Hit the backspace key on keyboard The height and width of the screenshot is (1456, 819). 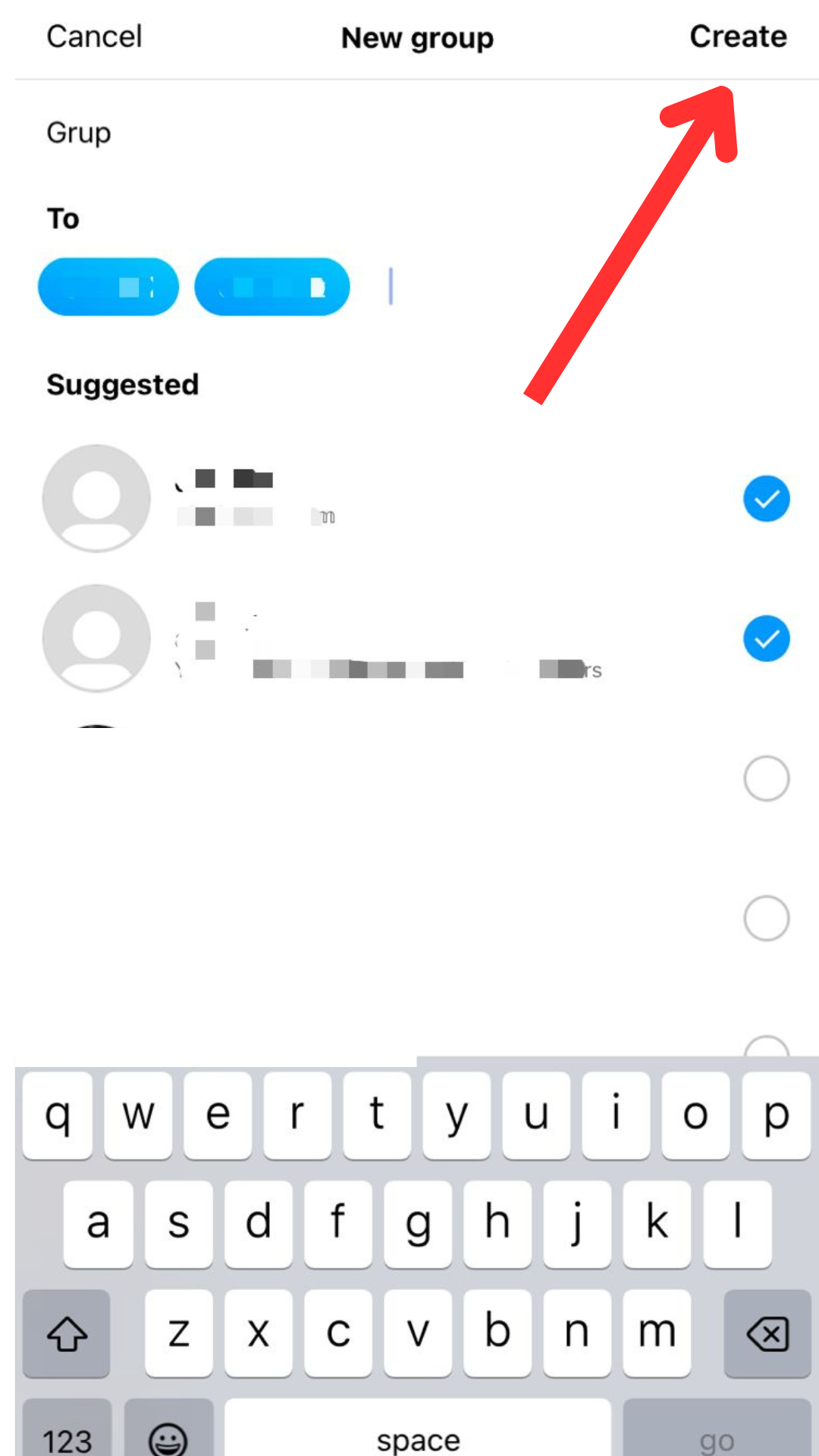pos(767,1333)
